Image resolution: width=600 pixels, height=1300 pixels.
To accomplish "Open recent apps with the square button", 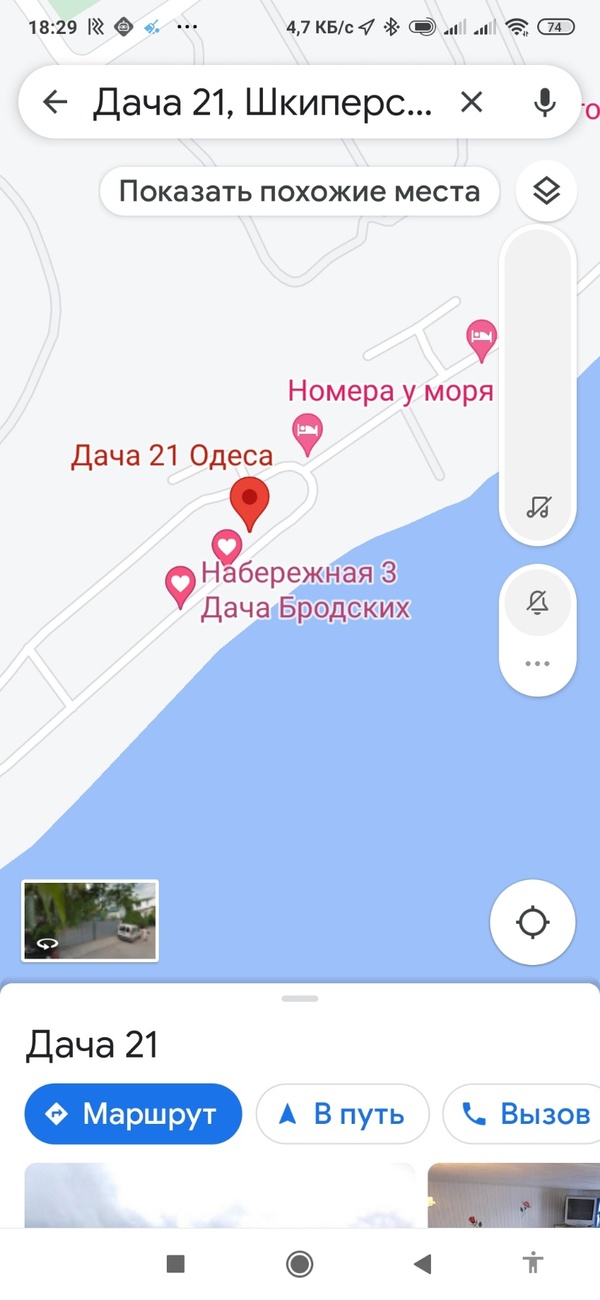I will click(x=176, y=1264).
